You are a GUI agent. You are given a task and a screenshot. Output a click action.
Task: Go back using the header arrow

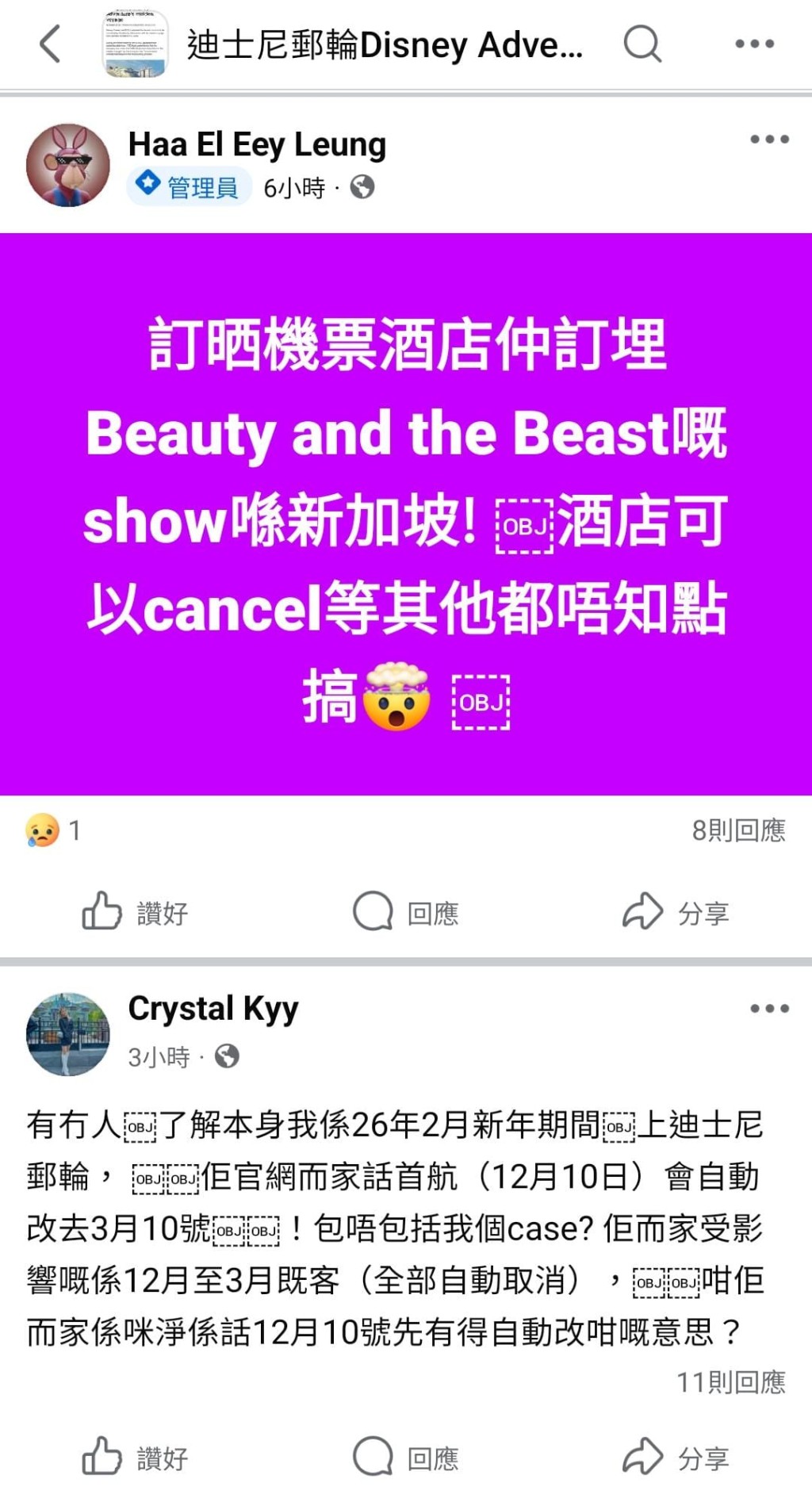(50, 44)
